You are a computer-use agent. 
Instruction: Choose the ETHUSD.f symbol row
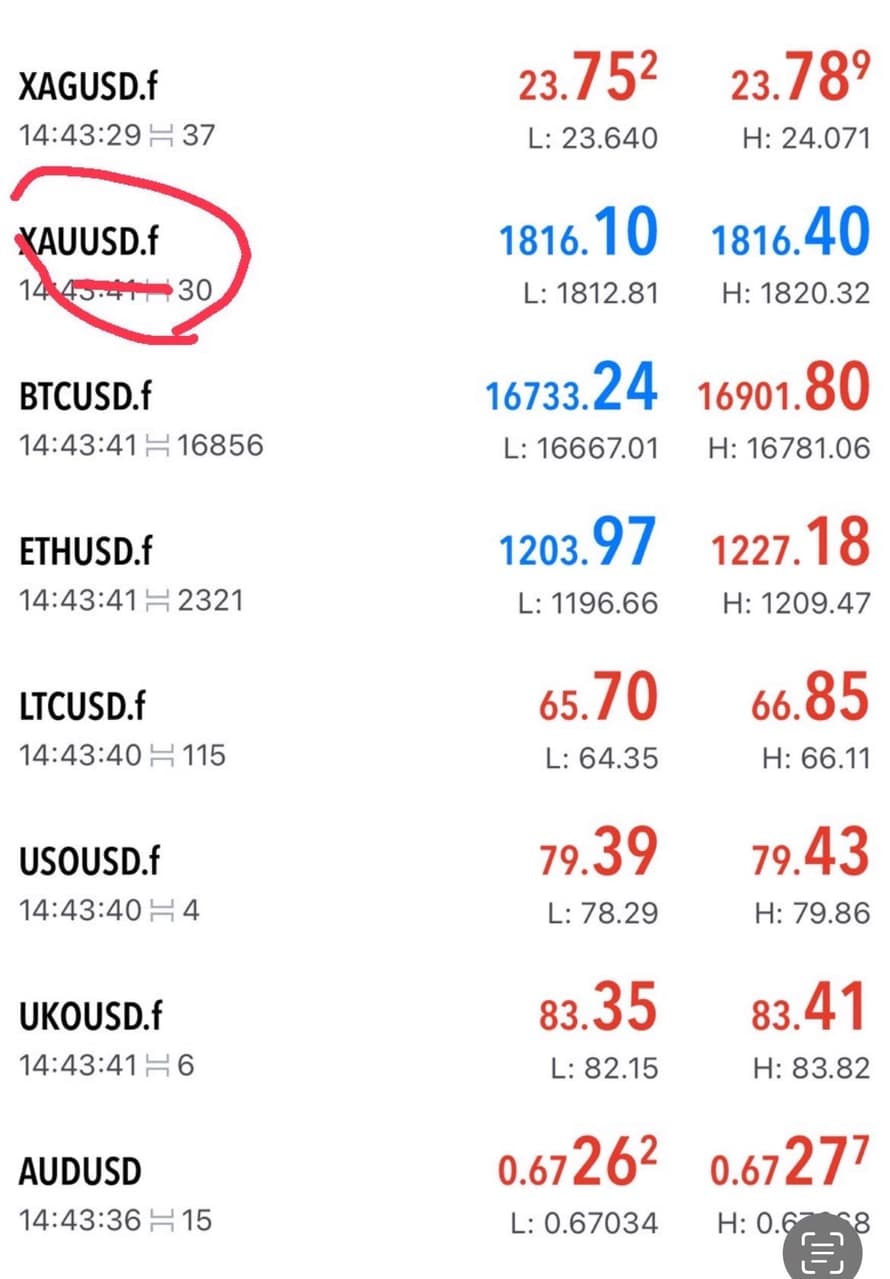tap(85, 551)
